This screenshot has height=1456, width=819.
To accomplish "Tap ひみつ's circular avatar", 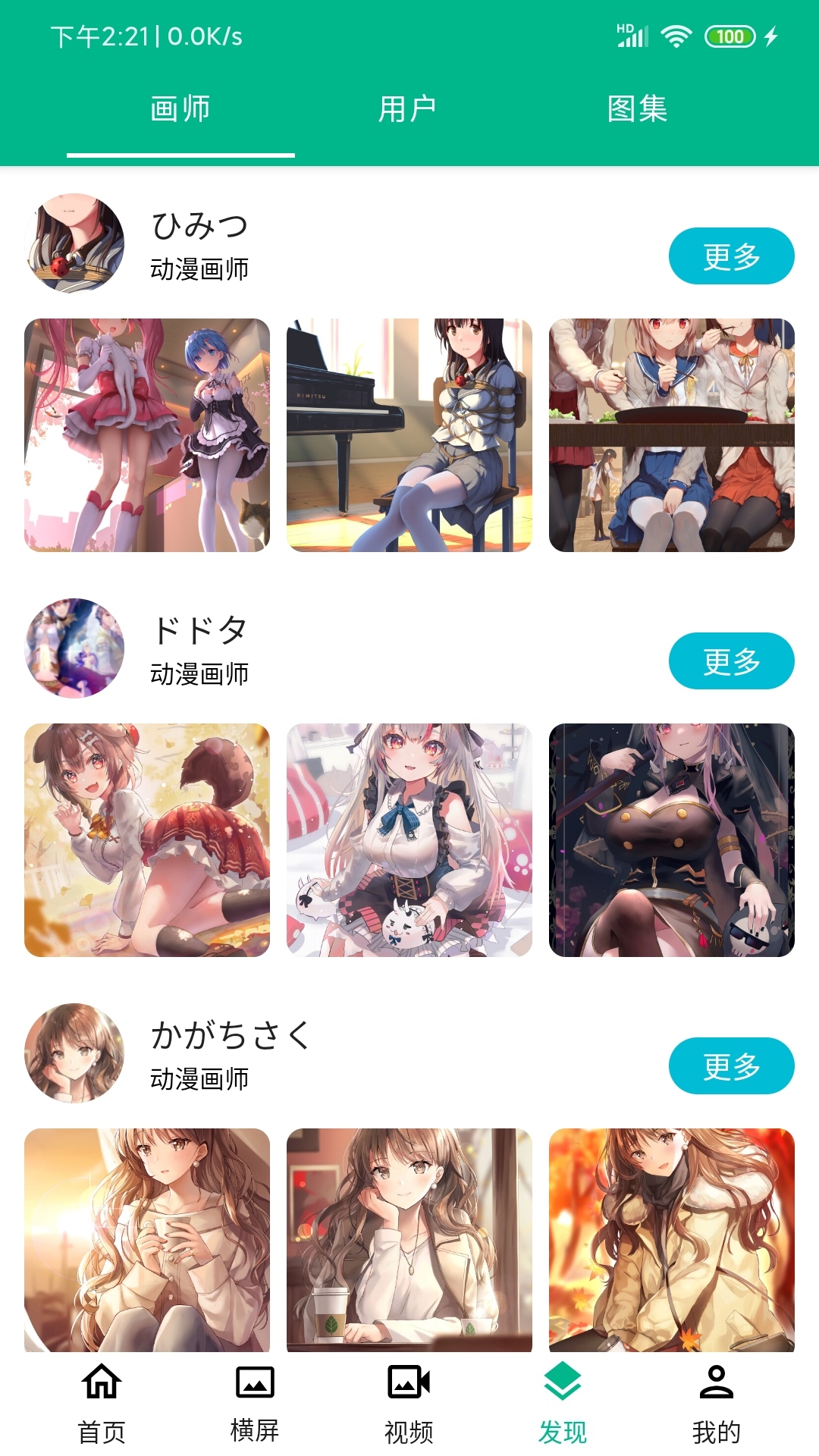I will click(x=73, y=243).
